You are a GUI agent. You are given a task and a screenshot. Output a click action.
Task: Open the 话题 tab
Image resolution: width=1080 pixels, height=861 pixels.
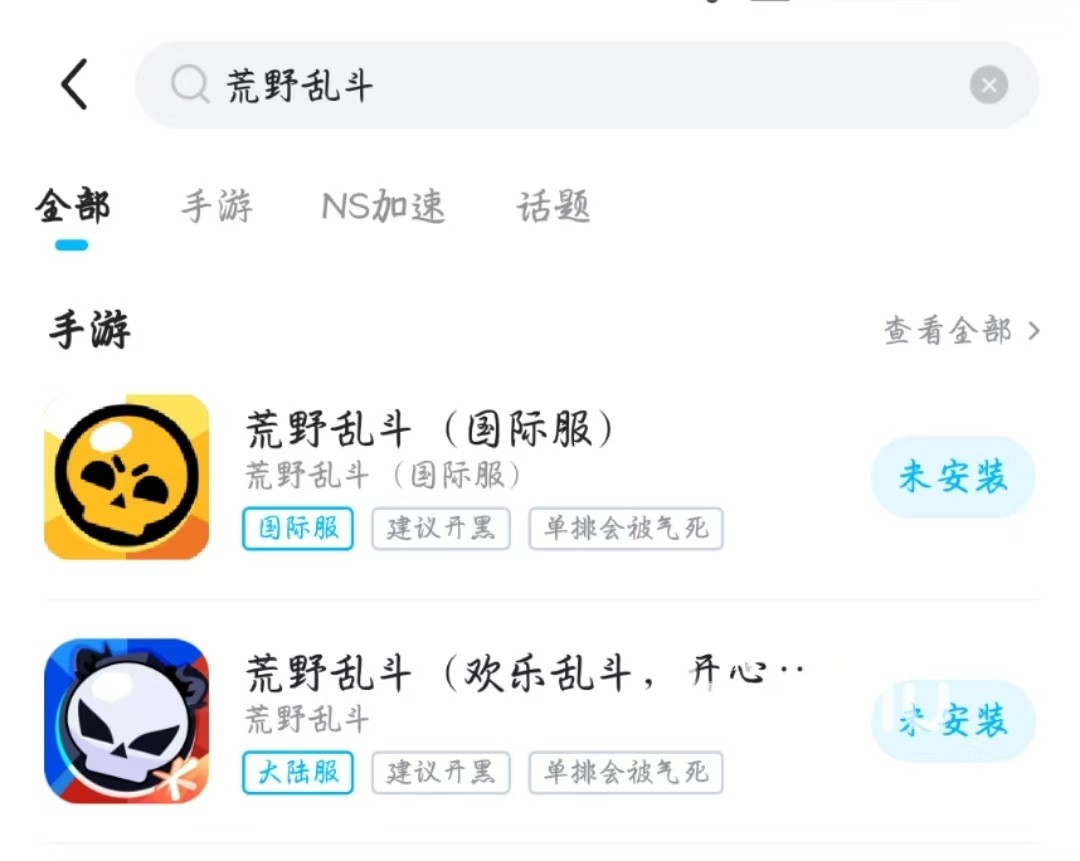pyautogui.click(x=553, y=207)
